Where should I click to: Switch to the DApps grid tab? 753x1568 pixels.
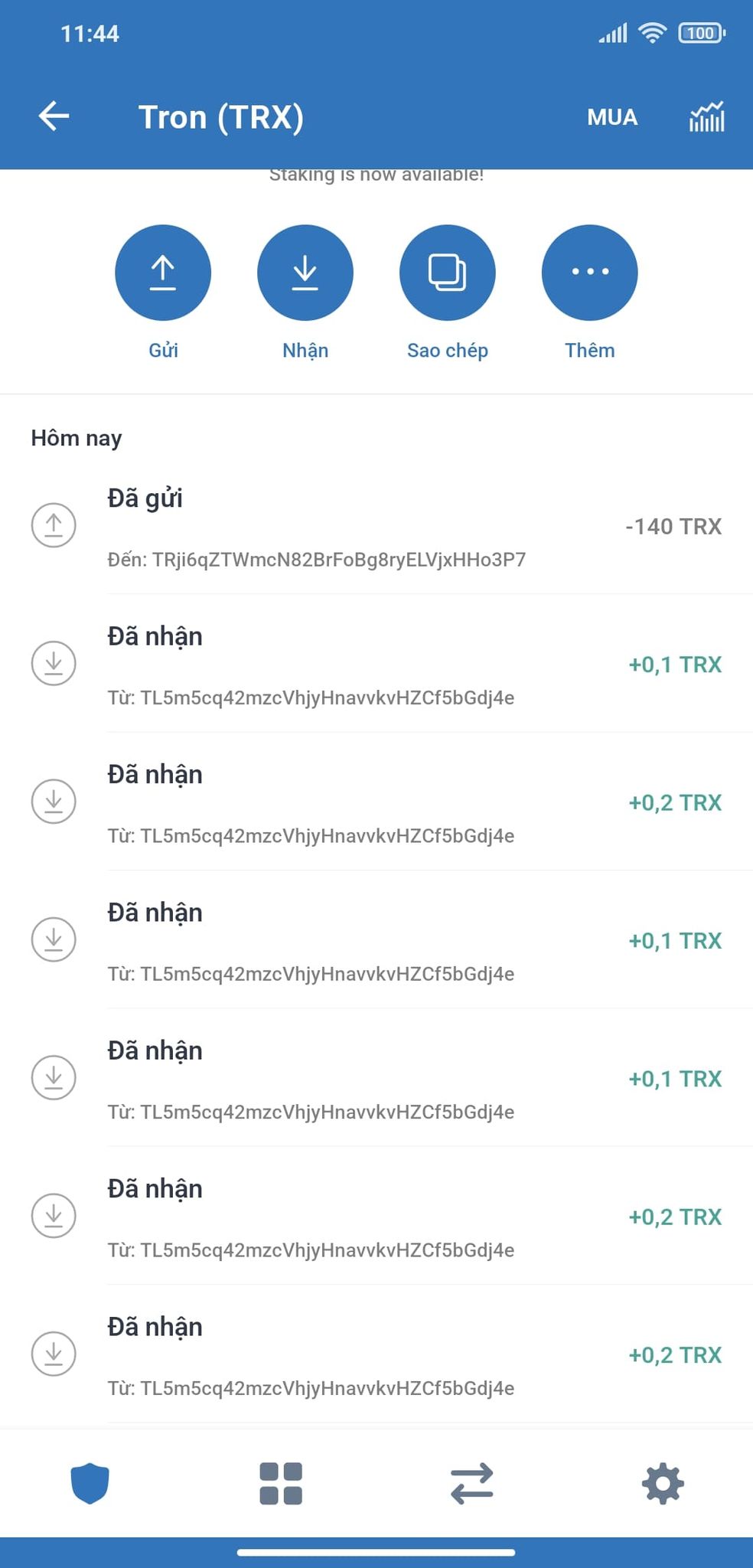pos(281,1483)
